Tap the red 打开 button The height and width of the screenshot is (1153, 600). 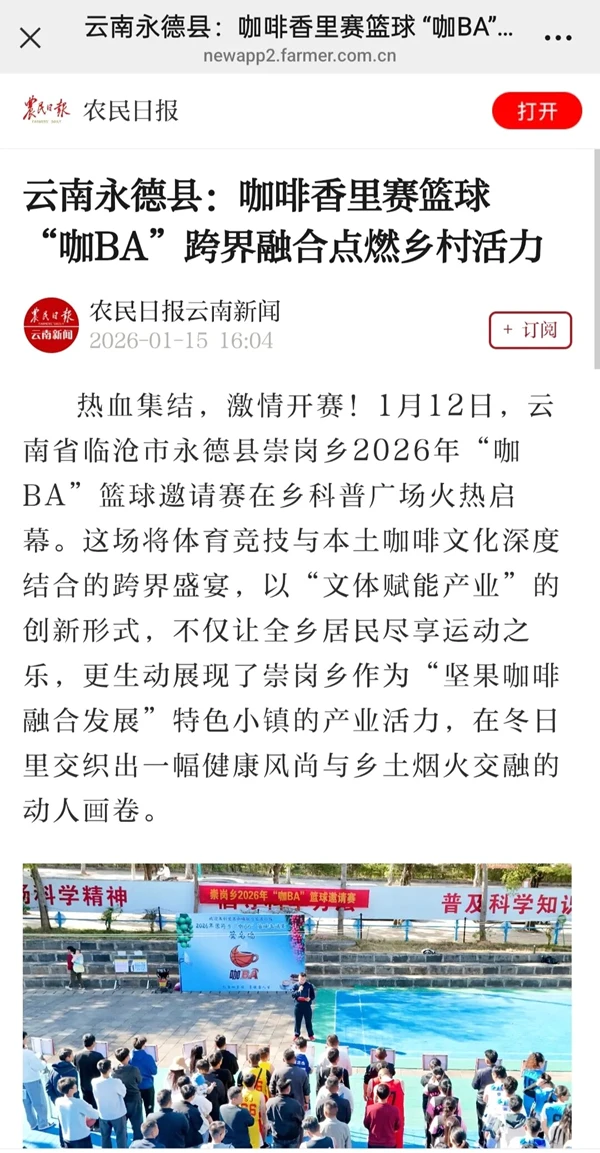coord(536,111)
